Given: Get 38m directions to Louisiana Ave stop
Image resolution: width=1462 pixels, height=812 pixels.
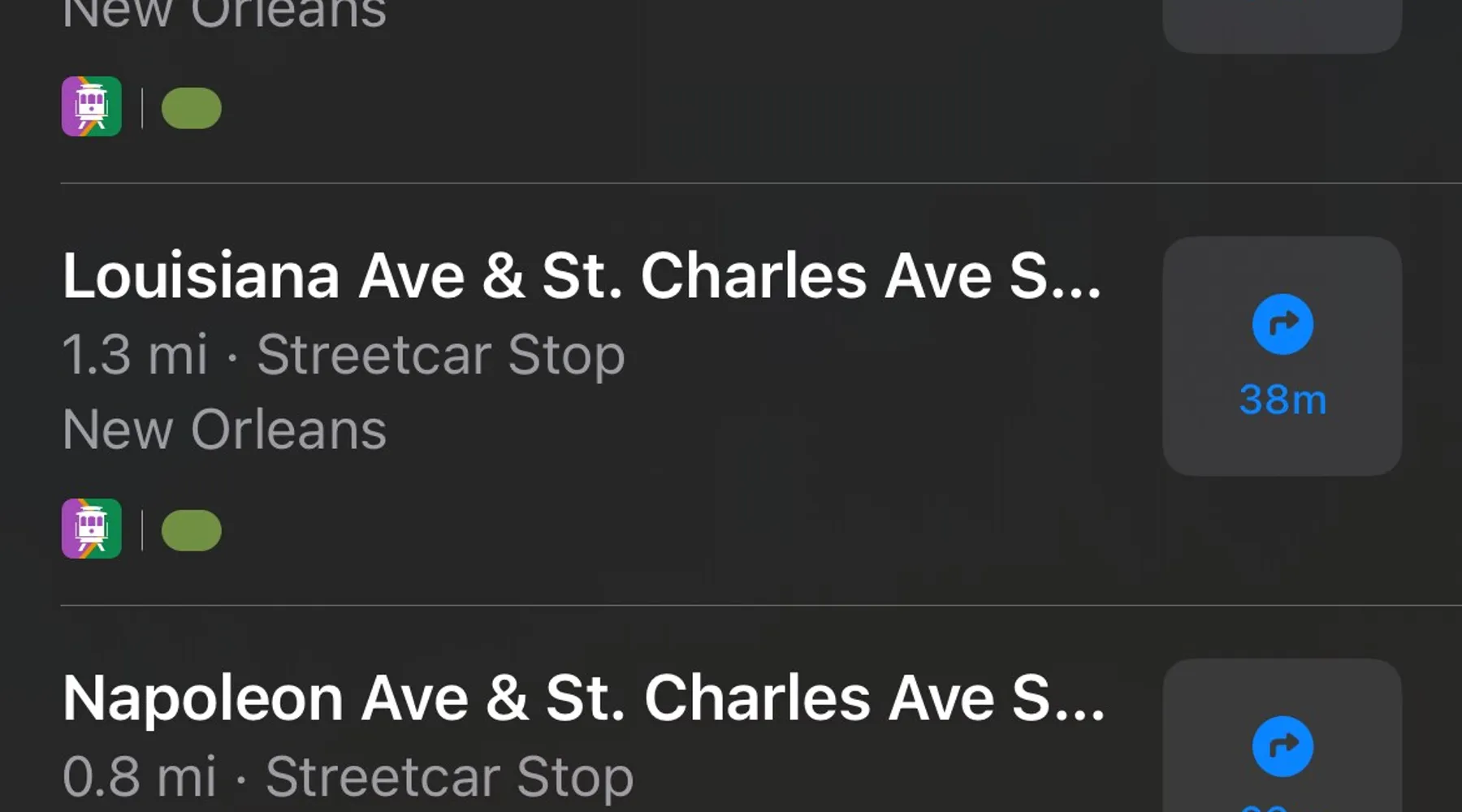Looking at the screenshot, I should coord(1282,356).
